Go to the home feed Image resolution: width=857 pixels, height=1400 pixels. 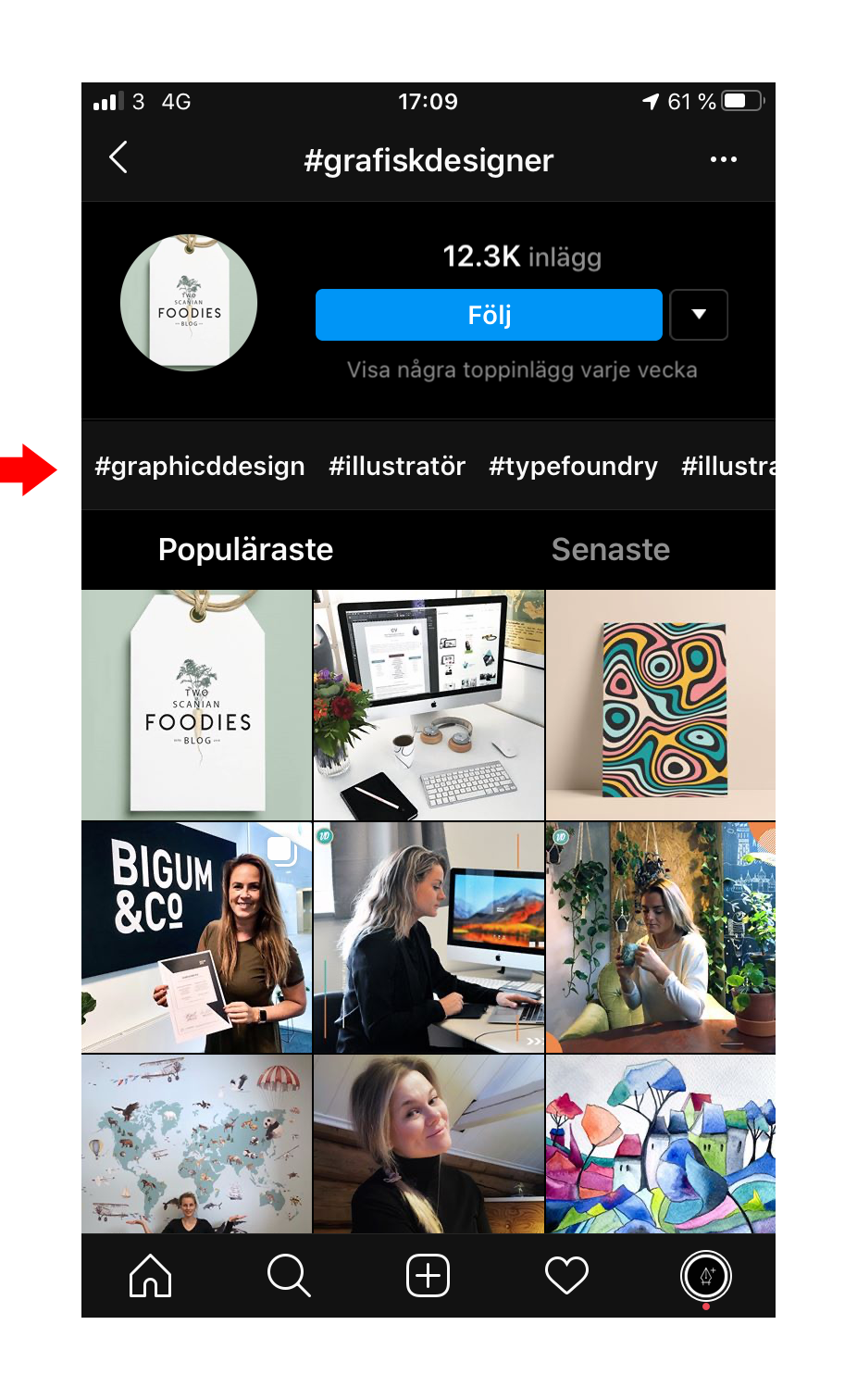coord(151,1276)
